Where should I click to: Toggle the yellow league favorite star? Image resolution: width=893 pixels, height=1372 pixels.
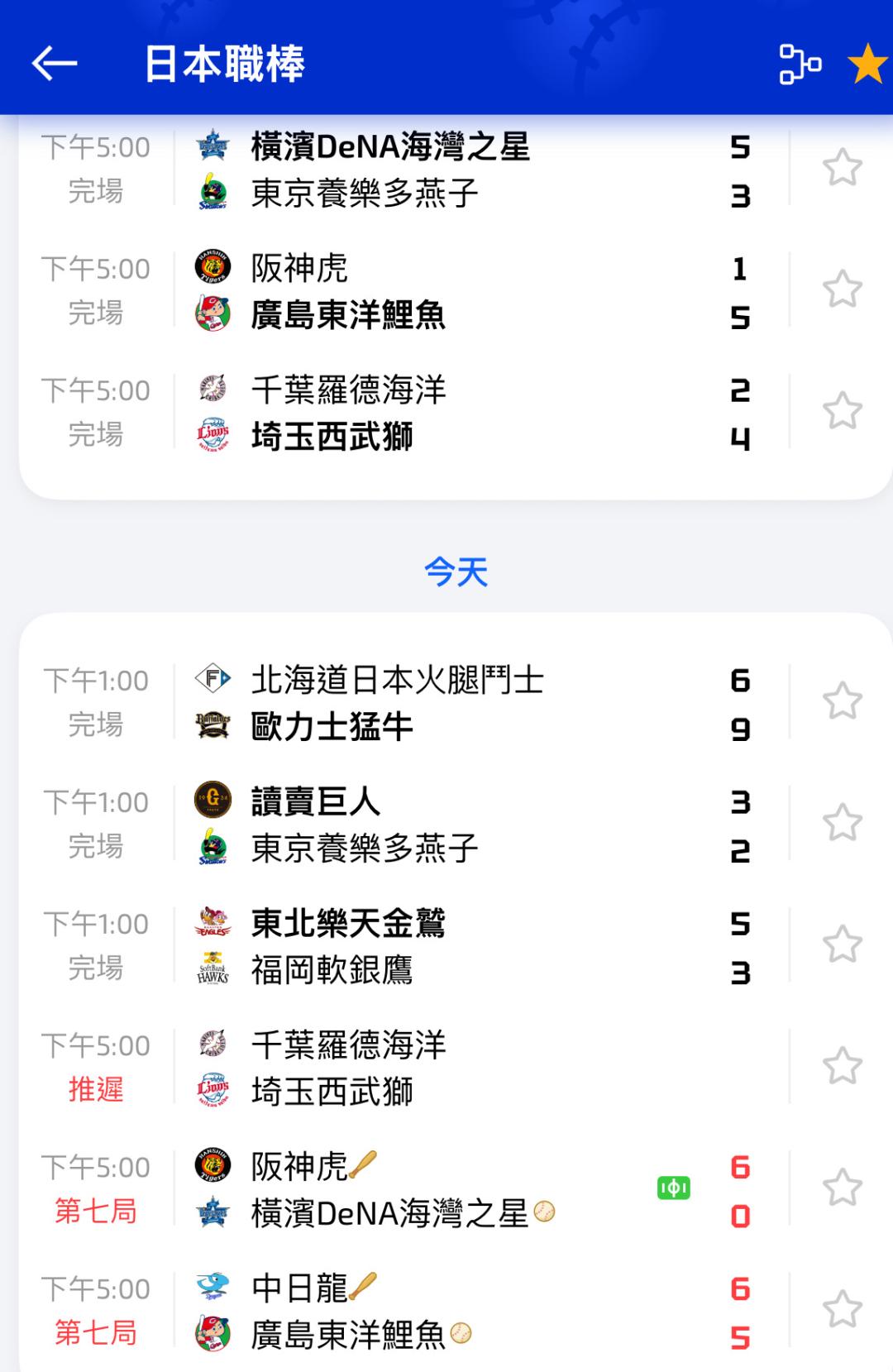869,64
